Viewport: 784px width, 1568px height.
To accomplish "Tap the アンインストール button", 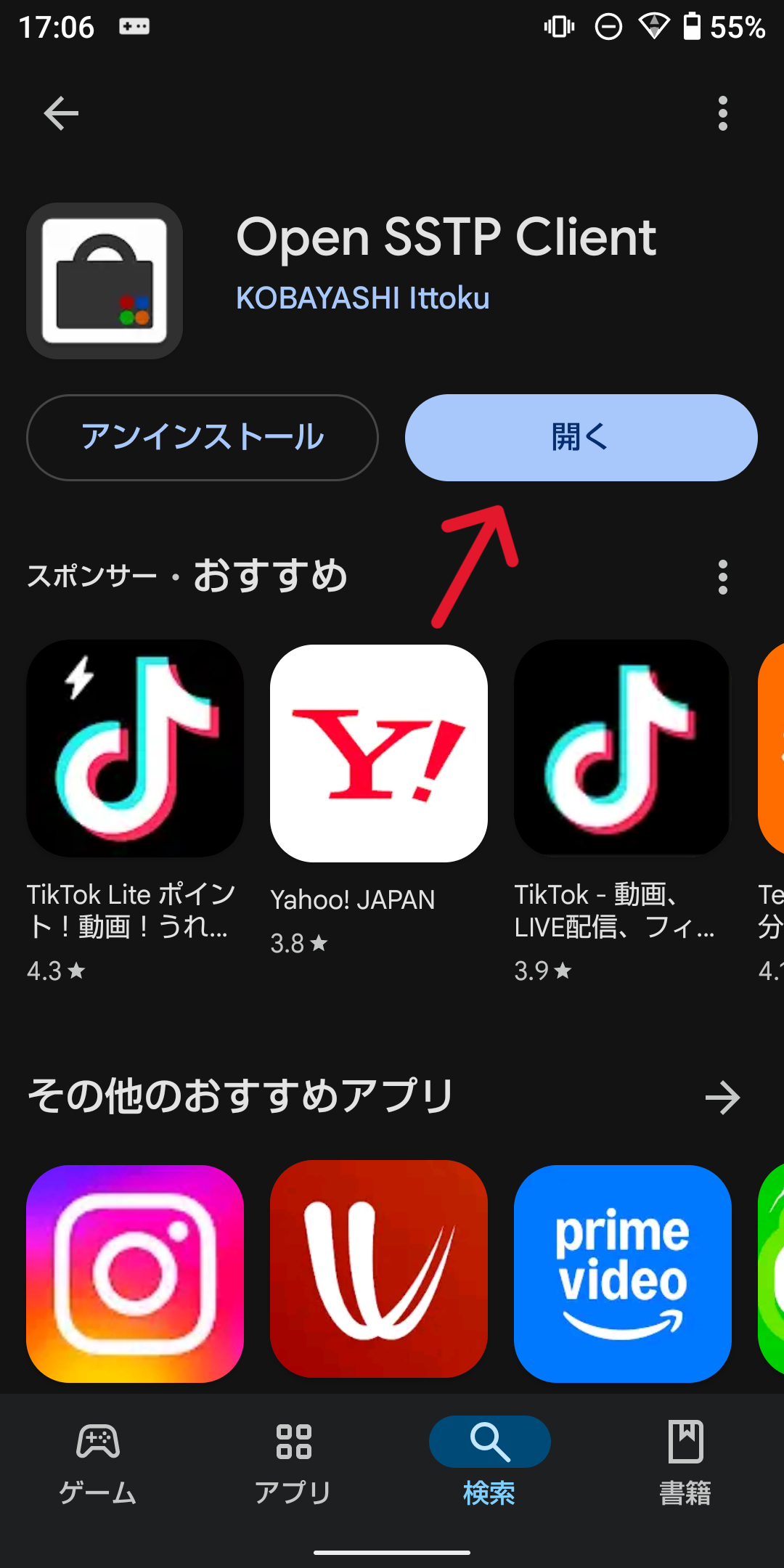I will click(203, 438).
